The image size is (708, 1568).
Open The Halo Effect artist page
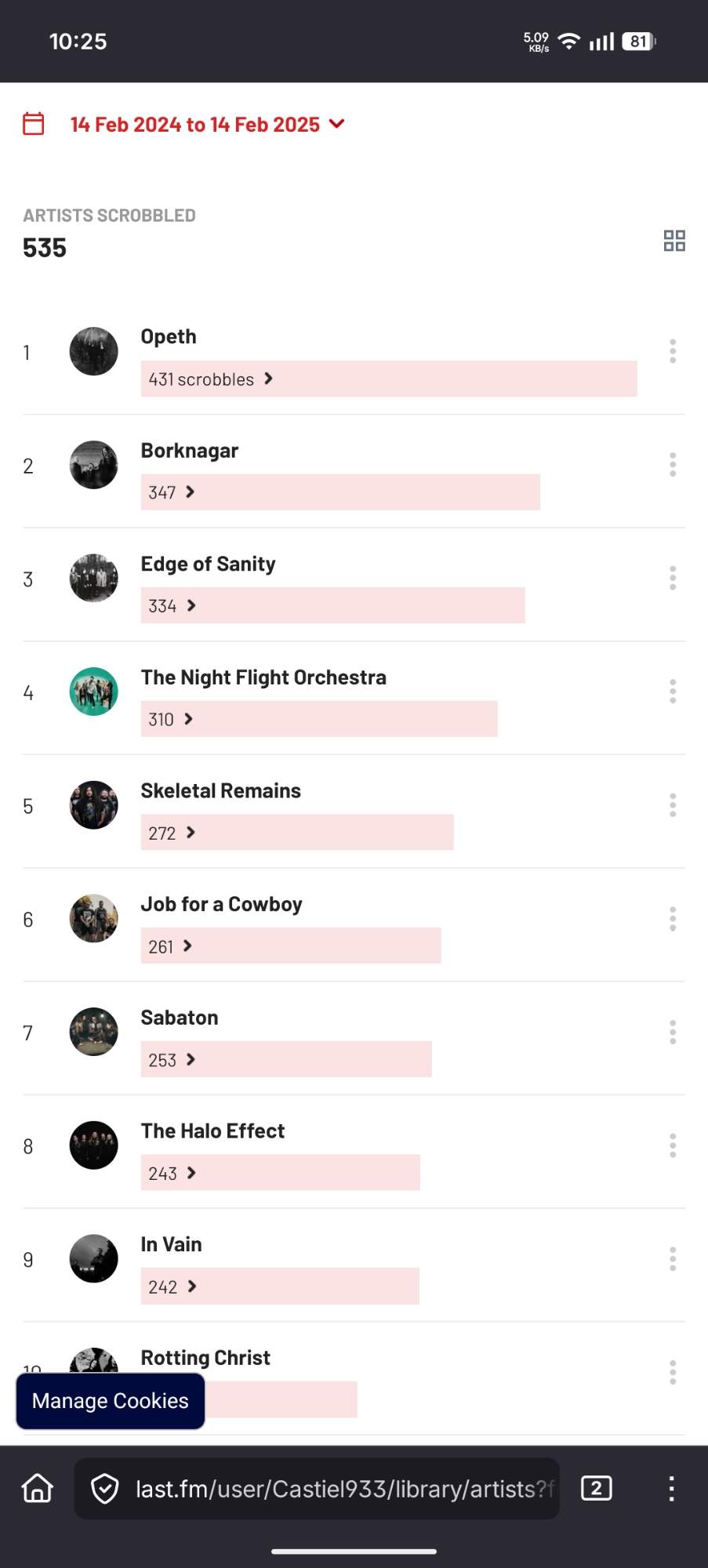pos(212,1131)
